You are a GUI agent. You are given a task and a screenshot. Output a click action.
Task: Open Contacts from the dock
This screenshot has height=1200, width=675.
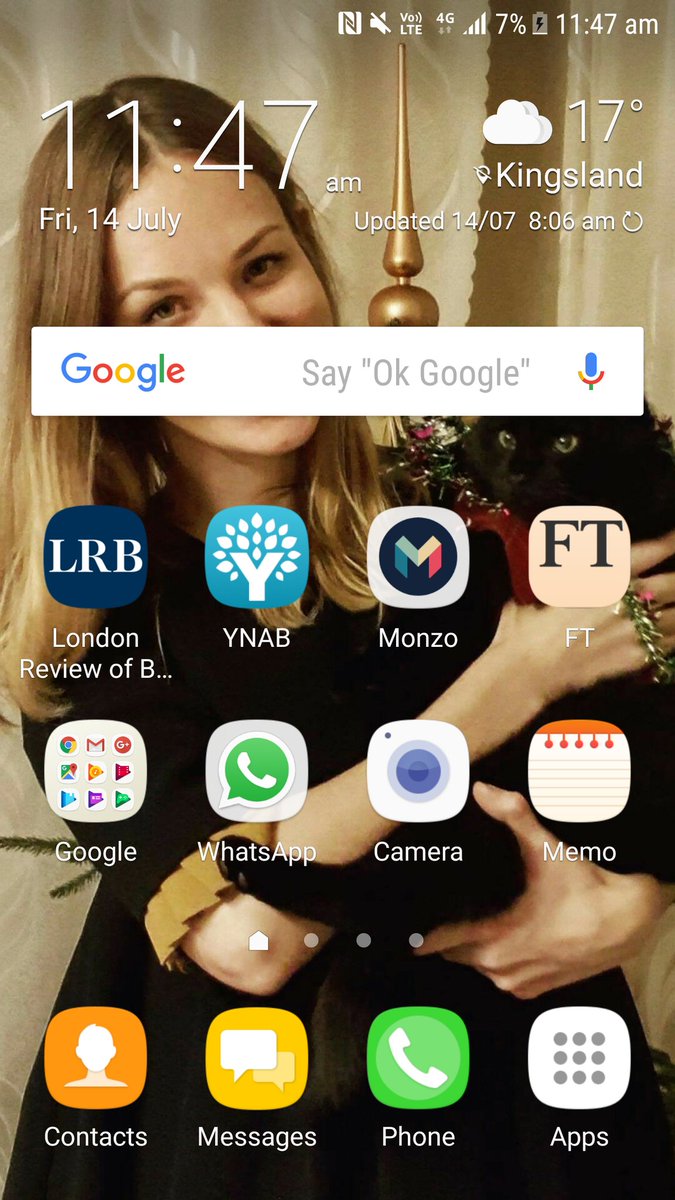point(96,1058)
